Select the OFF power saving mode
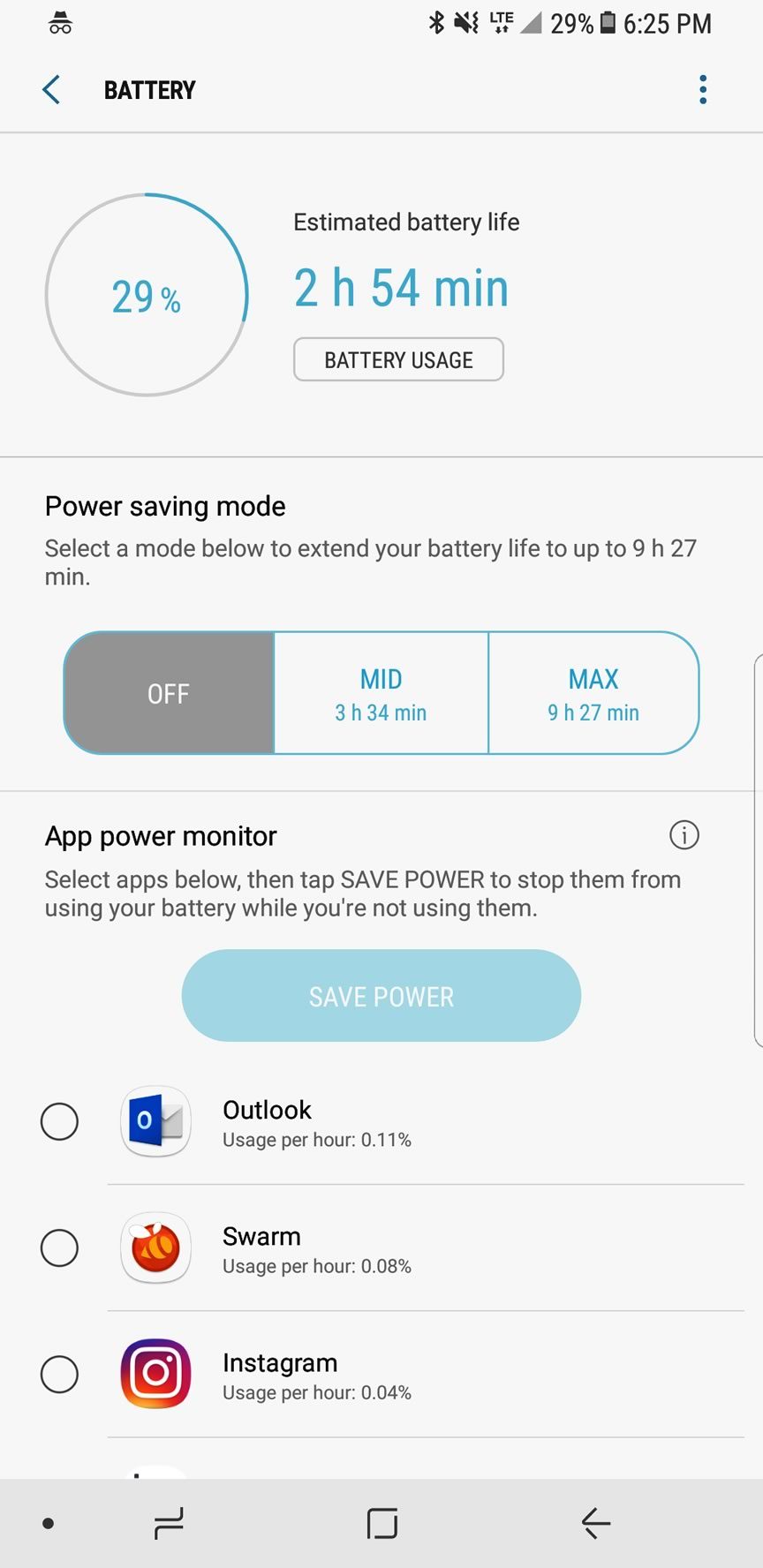 [169, 693]
